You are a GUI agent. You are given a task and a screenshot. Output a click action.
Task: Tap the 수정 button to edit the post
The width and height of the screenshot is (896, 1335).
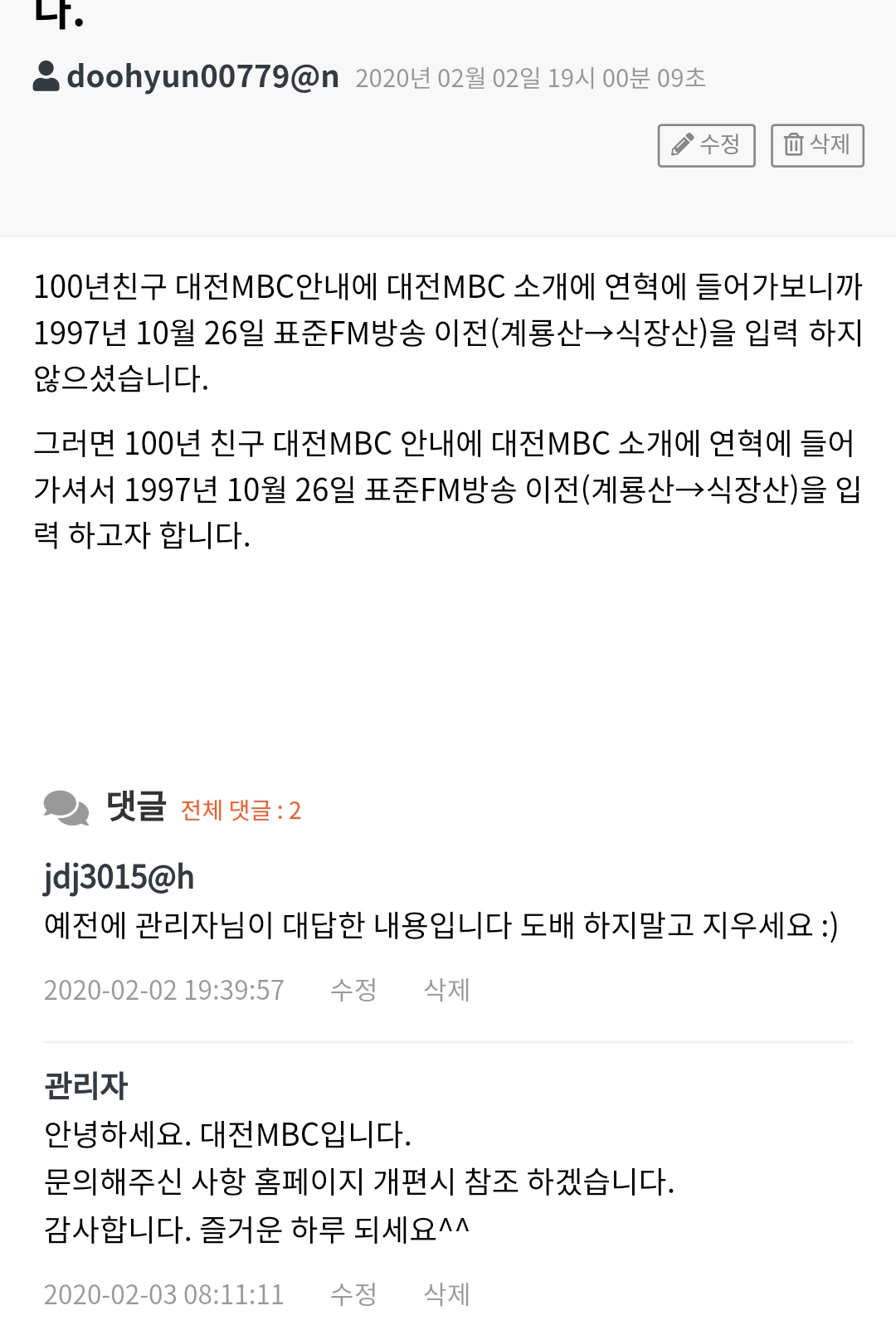[706, 145]
